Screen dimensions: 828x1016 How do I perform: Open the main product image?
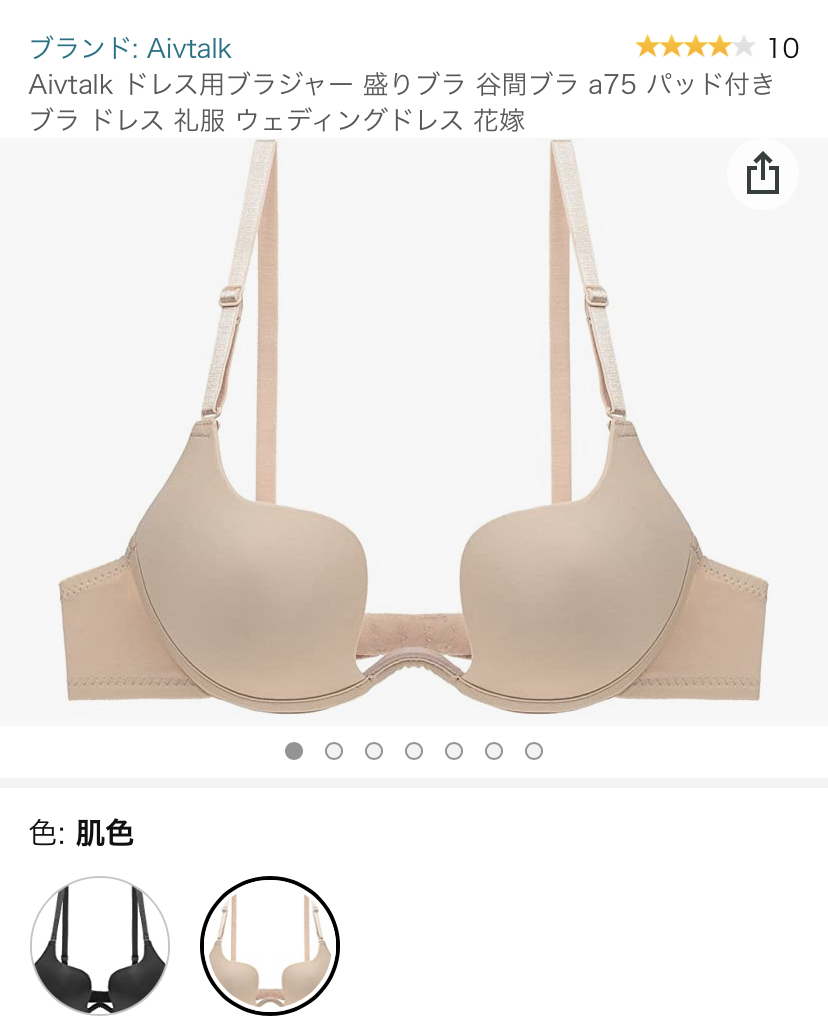(414, 432)
